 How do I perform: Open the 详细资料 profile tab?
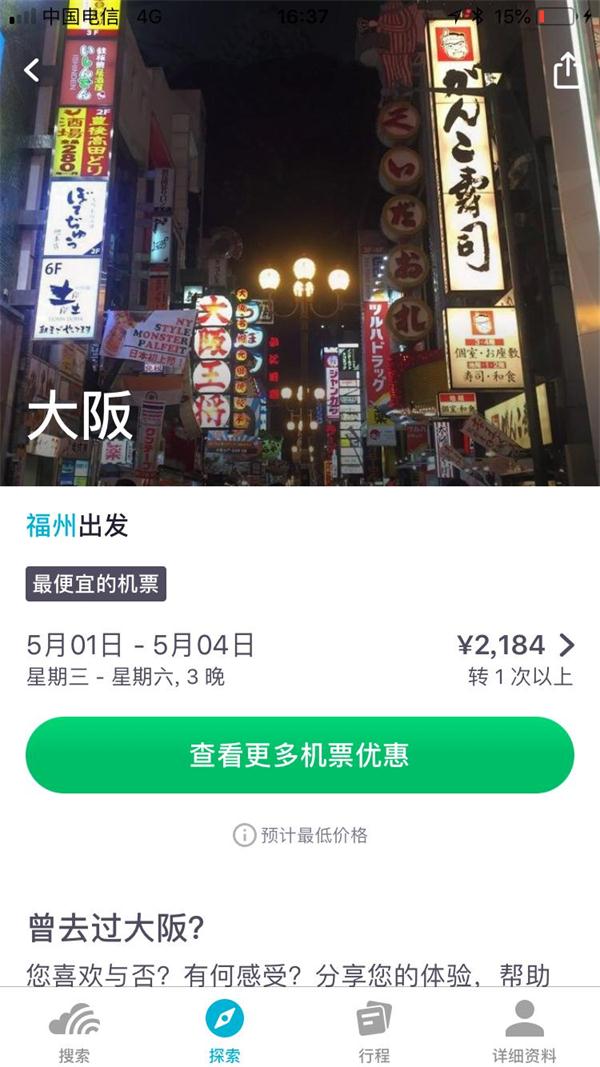pyautogui.click(x=524, y=1032)
